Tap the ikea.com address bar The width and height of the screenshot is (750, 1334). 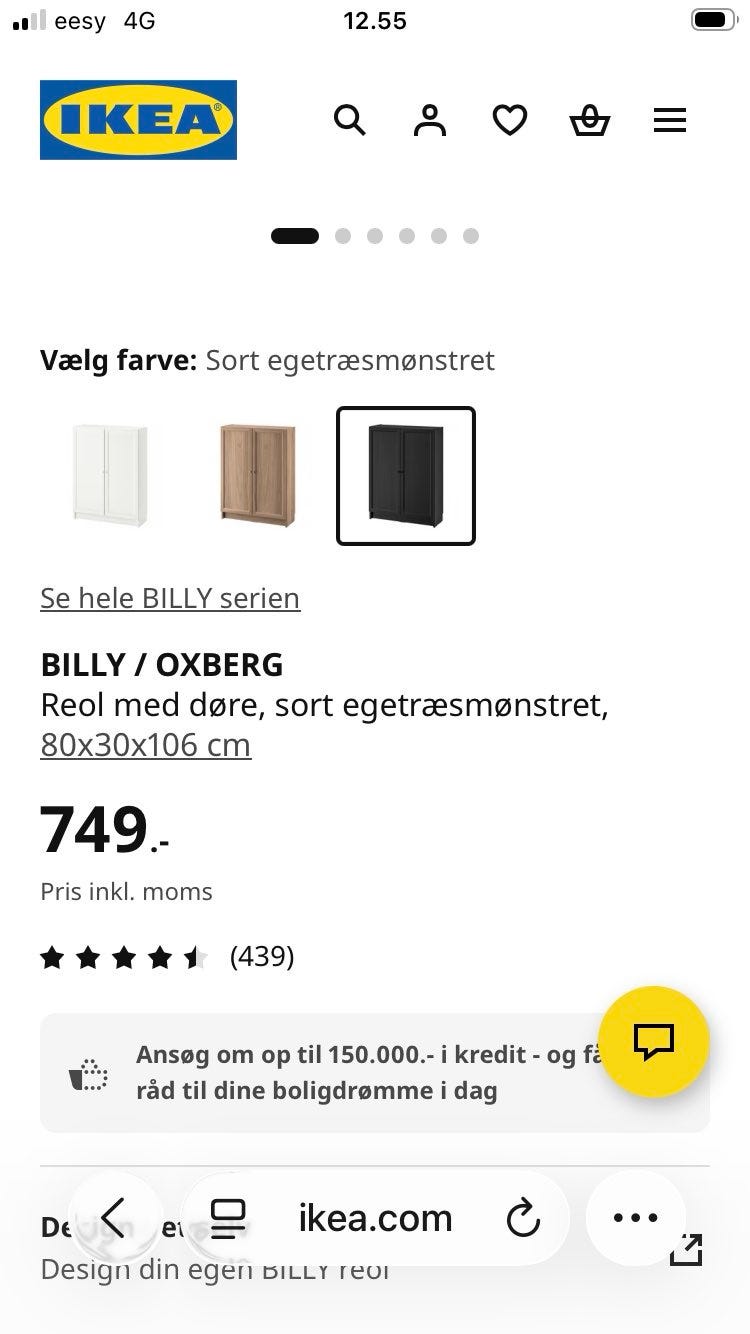click(x=374, y=1218)
